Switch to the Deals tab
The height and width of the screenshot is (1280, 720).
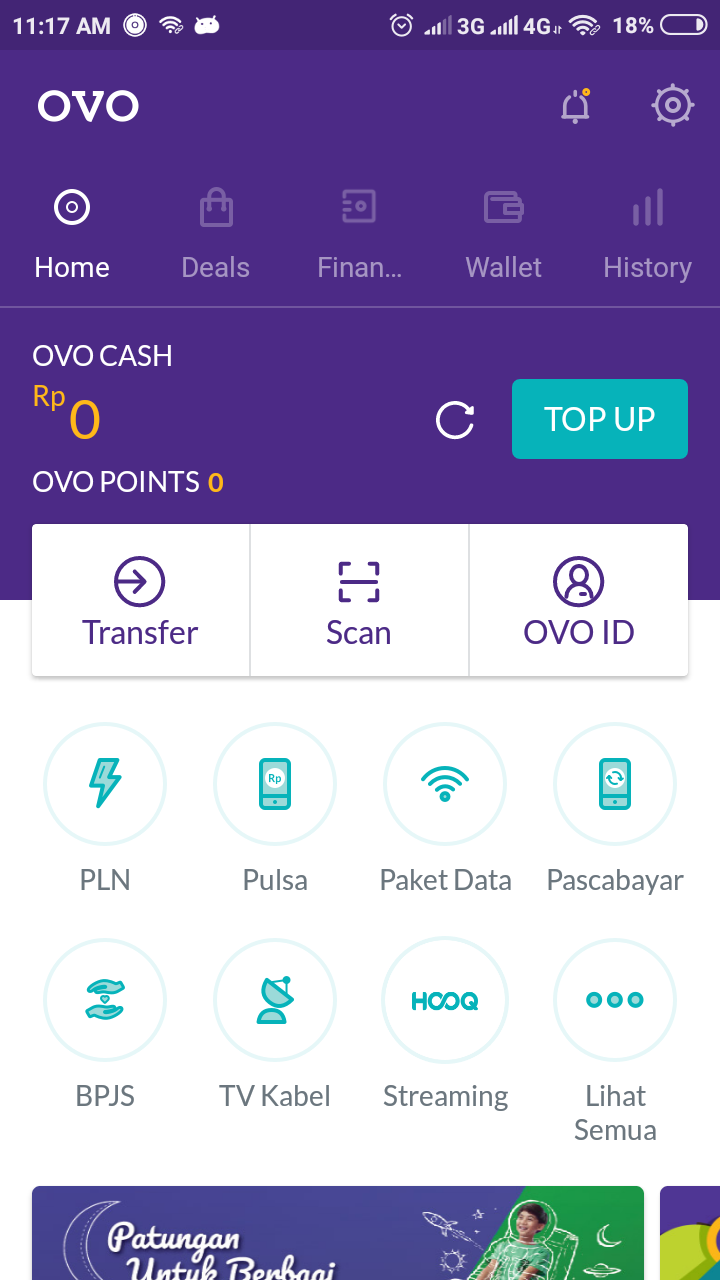[216, 236]
